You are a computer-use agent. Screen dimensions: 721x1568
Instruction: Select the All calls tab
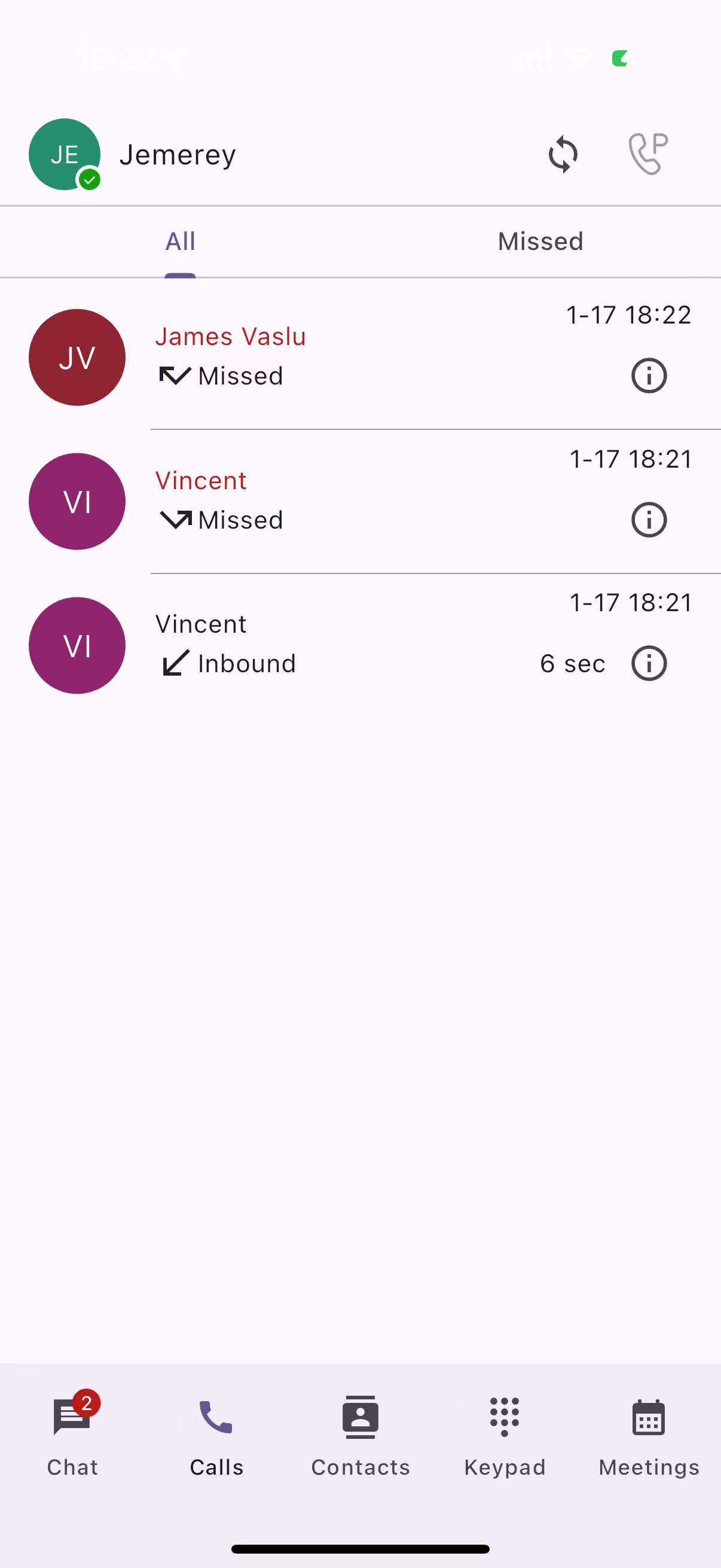click(180, 242)
